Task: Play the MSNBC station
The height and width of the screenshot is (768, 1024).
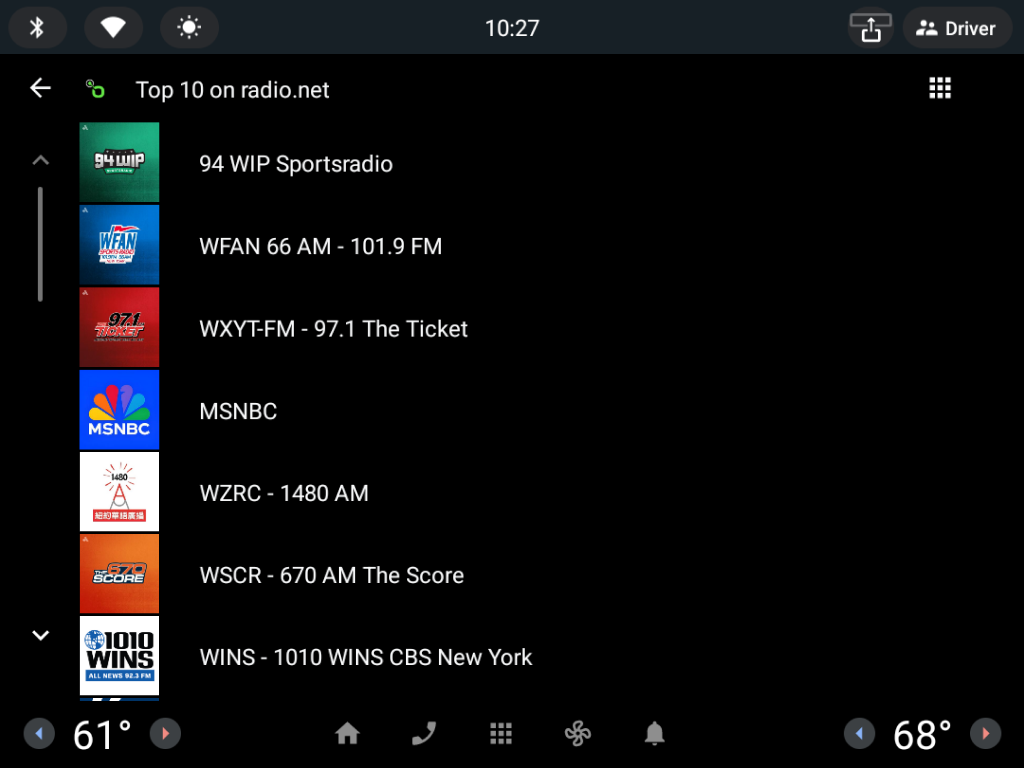Action: [x=238, y=411]
